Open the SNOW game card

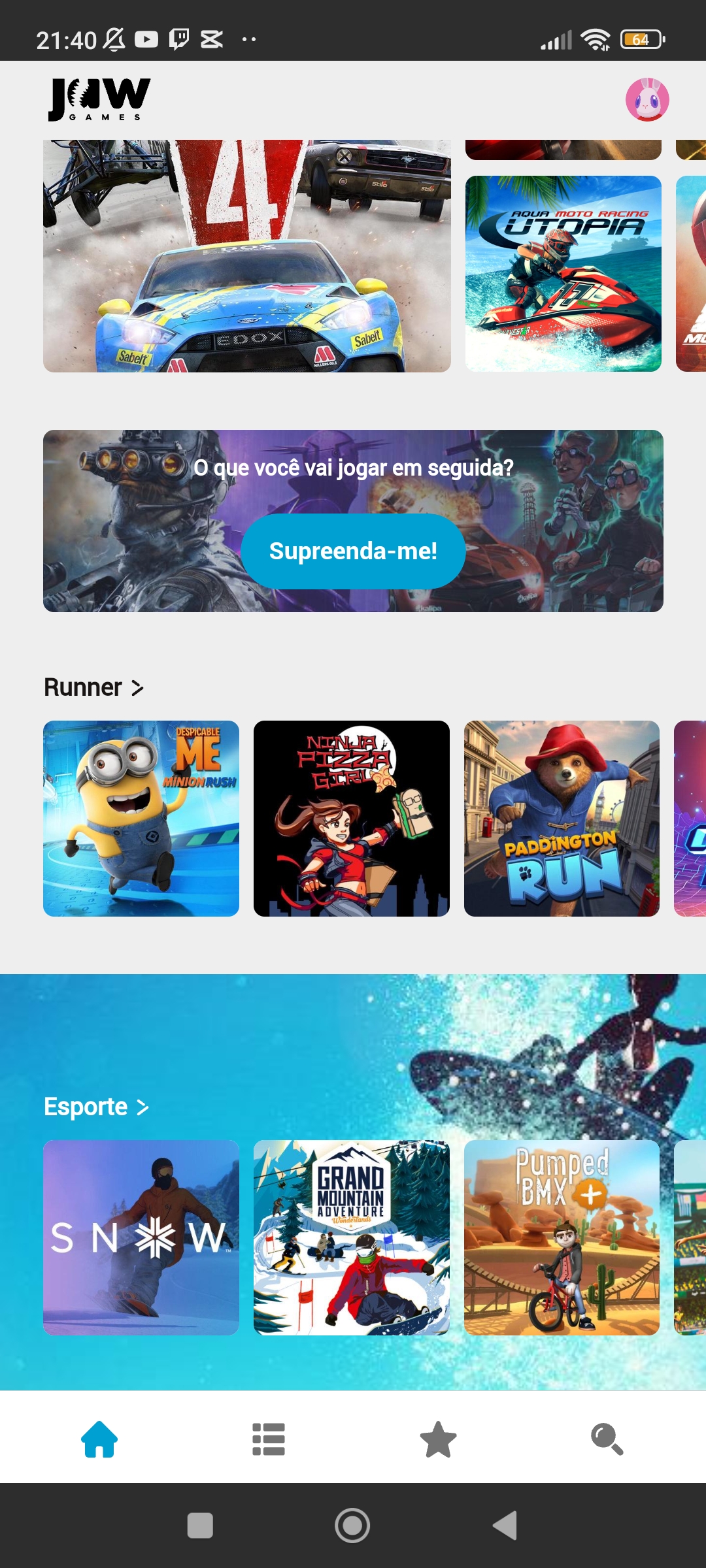[x=141, y=1237]
